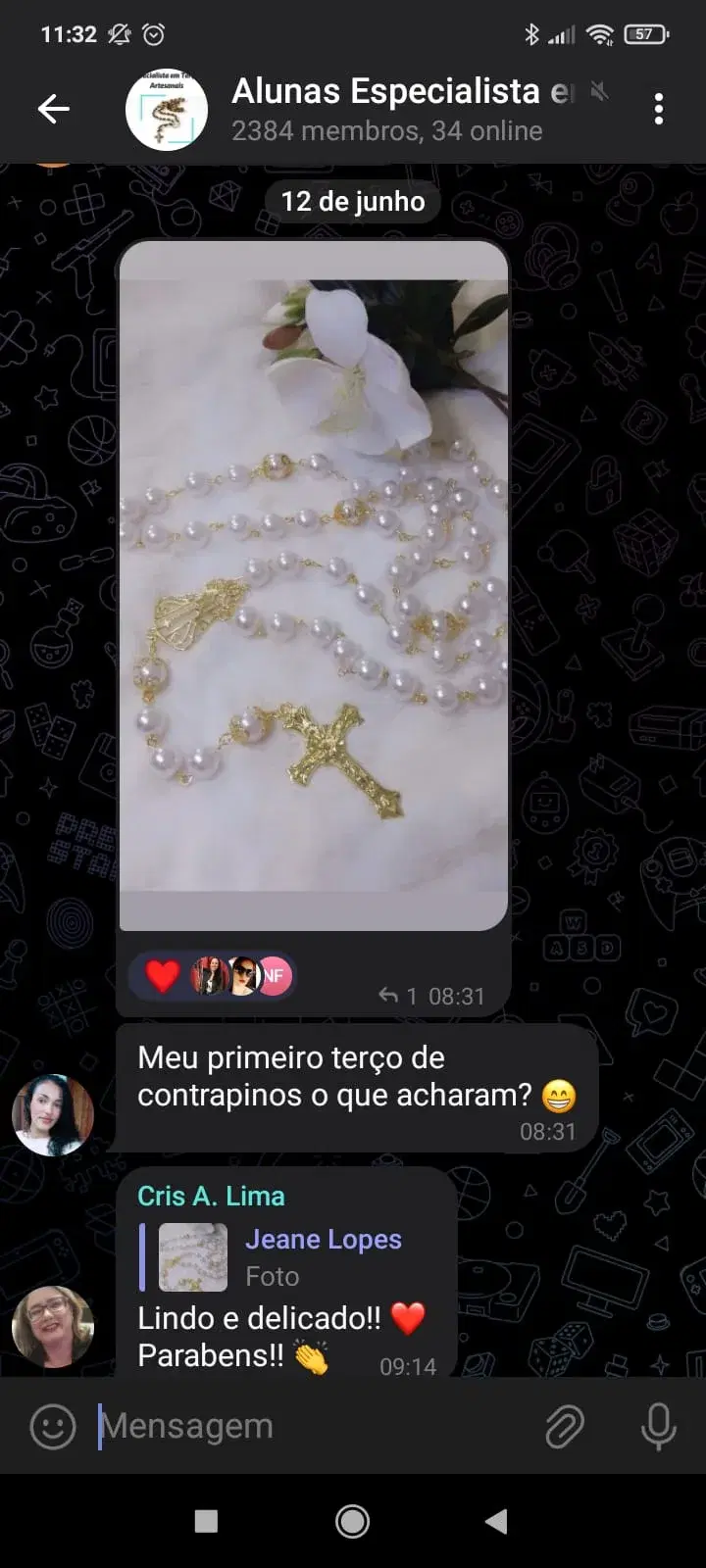Open Cris A. Lima's profile
The image size is (706, 1568).
click(x=211, y=1197)
